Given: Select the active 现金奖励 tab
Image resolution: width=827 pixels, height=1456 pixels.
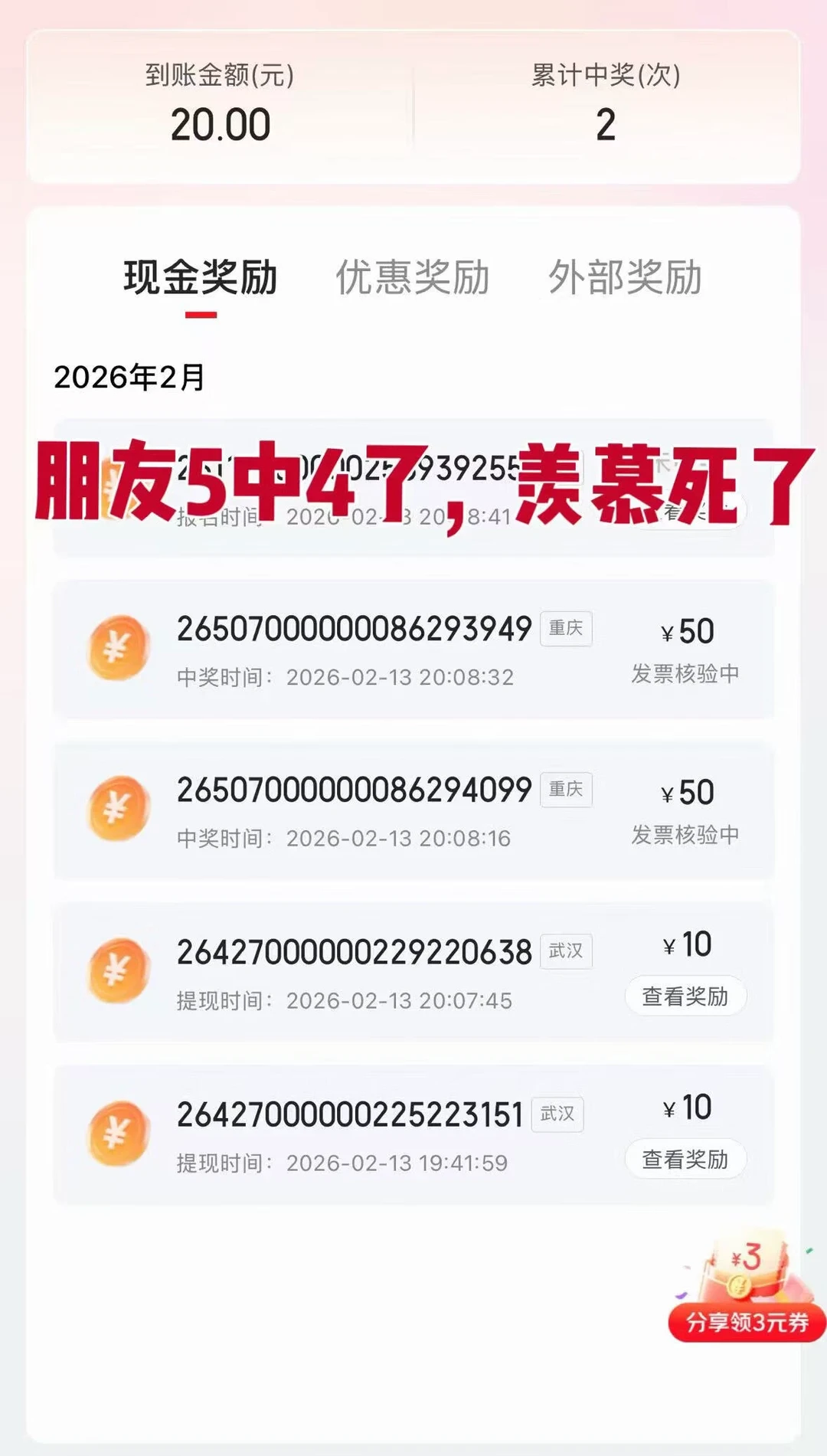Looking at the screenshot, I should (201, 280).
